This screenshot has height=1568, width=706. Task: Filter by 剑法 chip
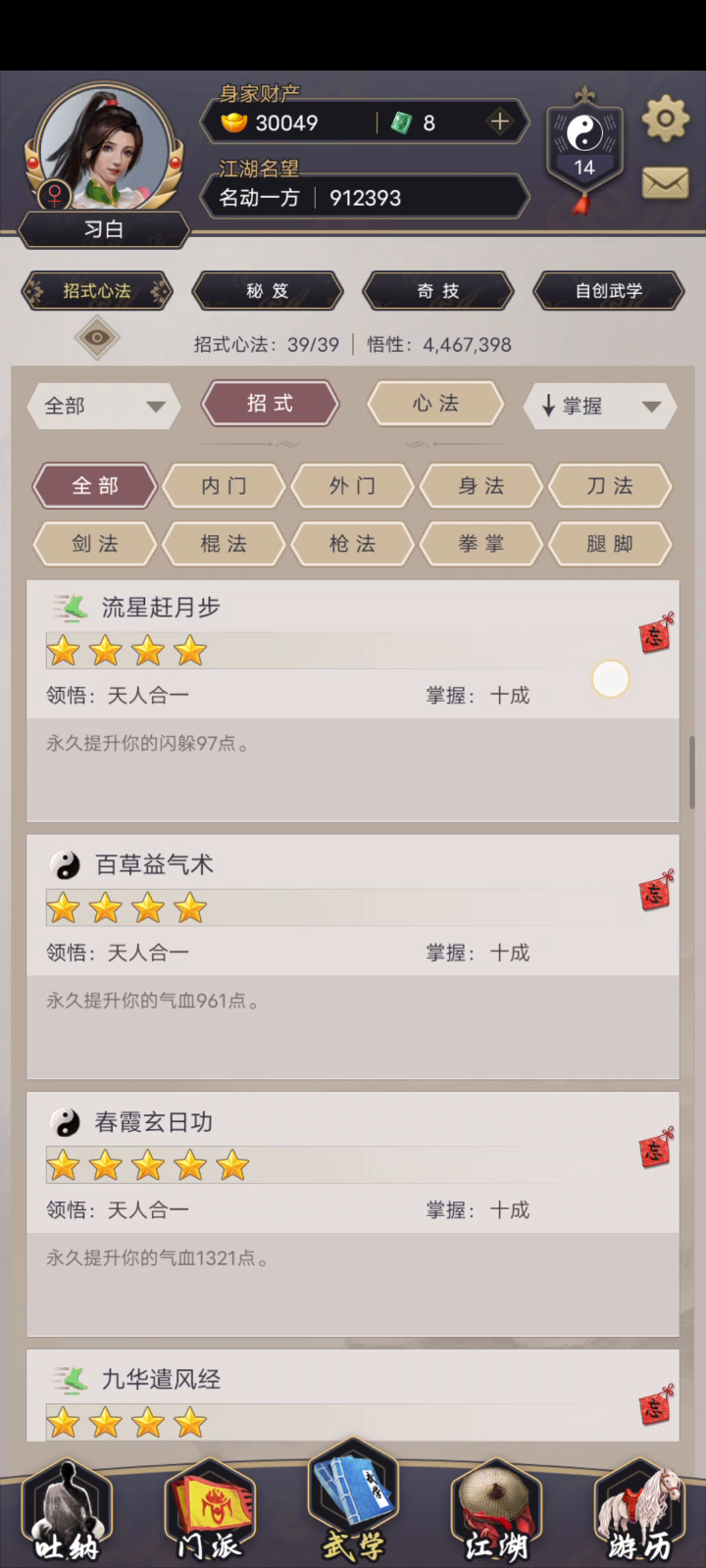point(95,544)
